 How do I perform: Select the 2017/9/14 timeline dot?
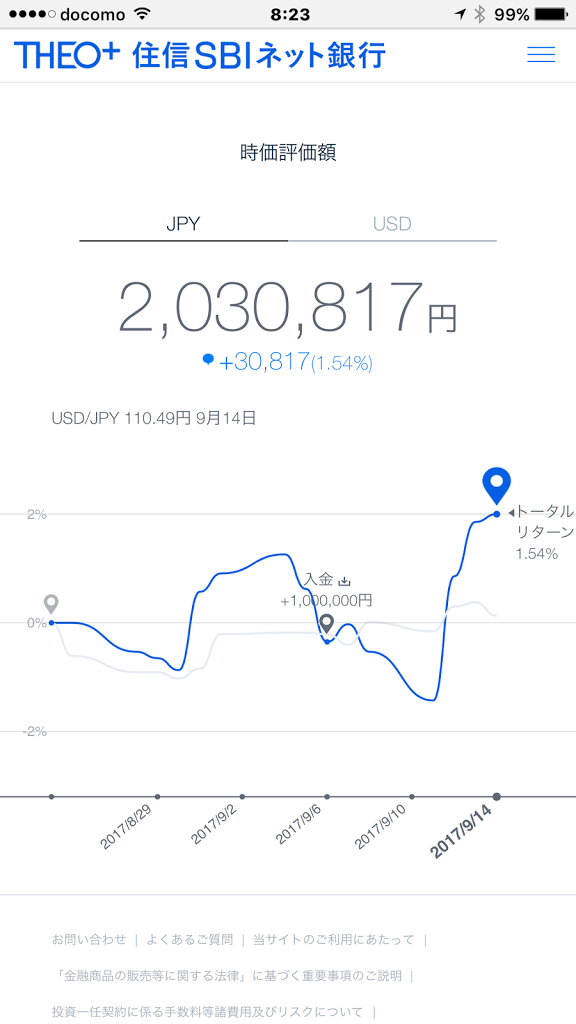496,796
